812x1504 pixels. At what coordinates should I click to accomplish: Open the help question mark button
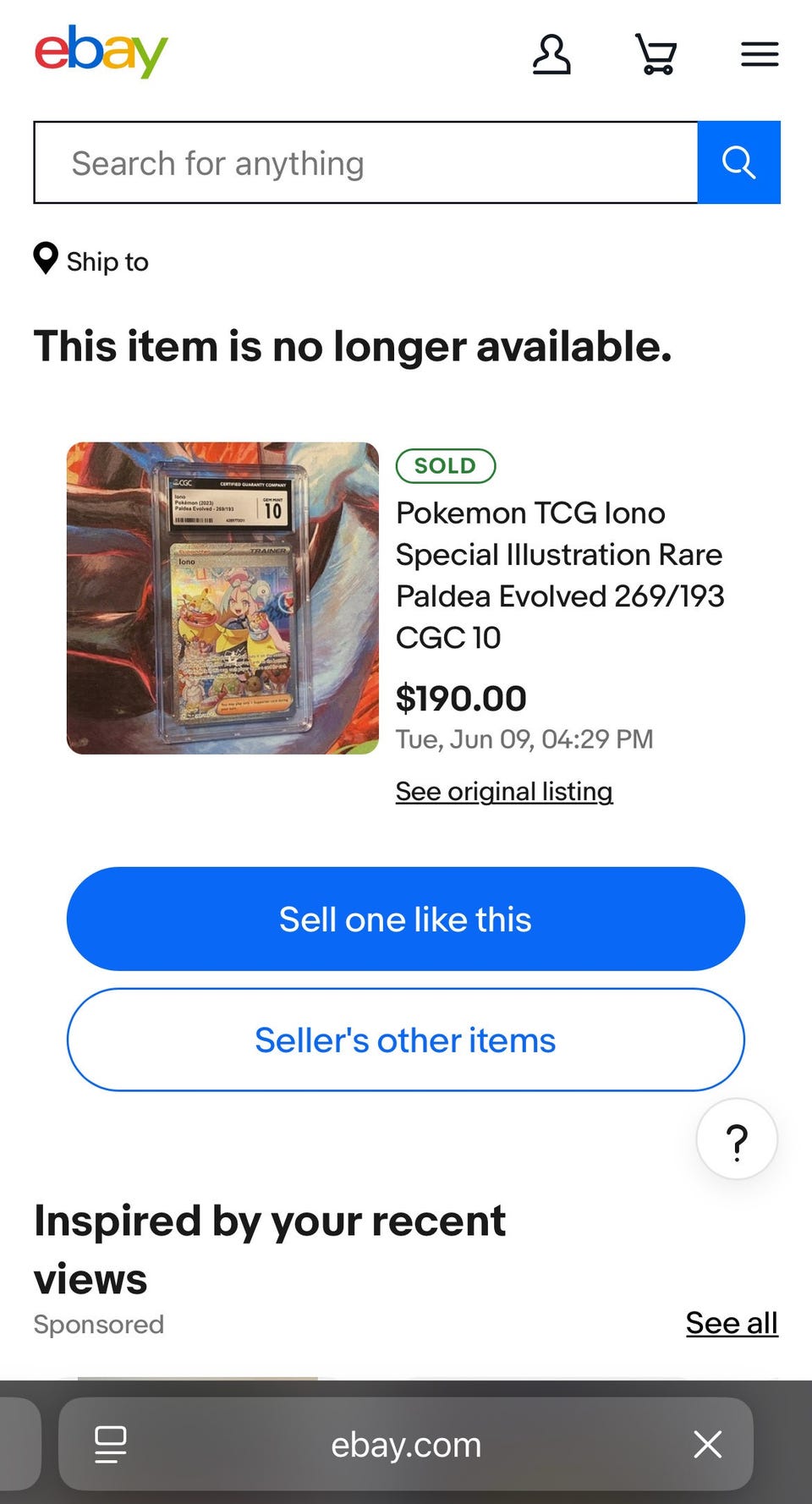point(737,1139)
